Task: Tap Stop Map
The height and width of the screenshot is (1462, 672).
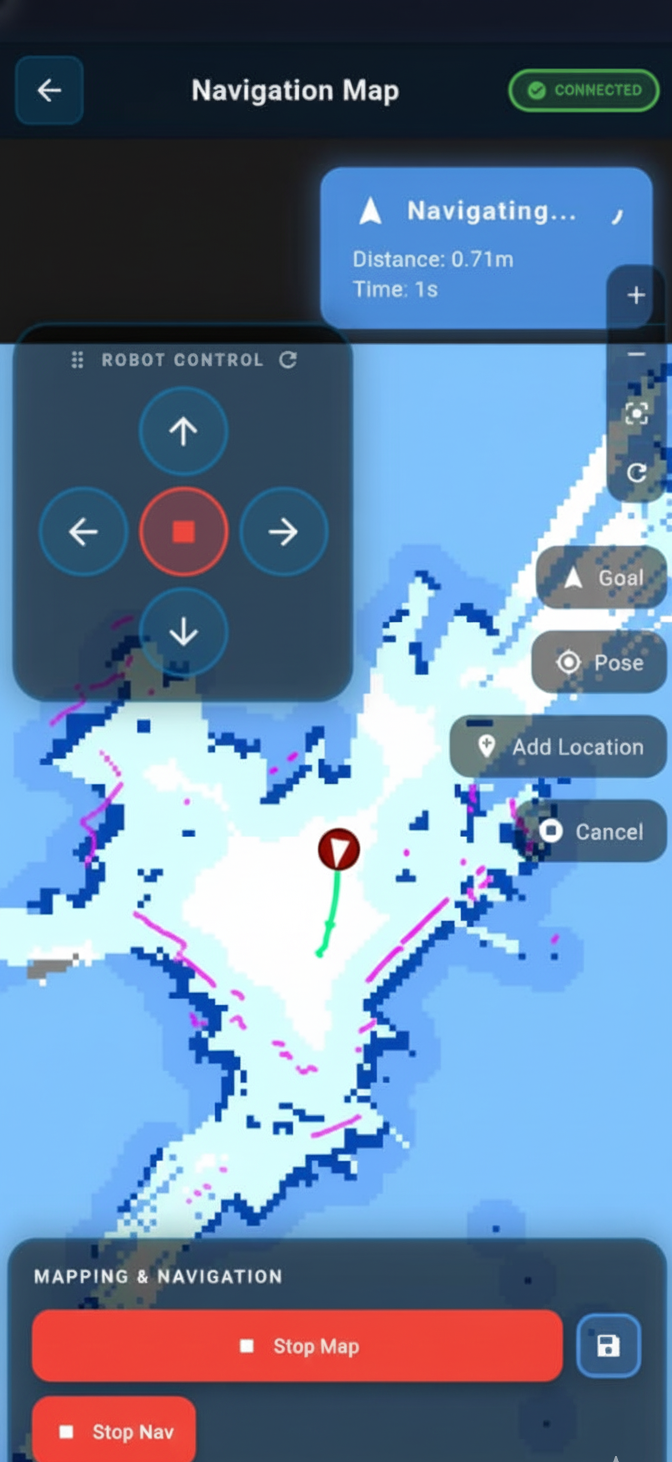Action: (x=297, y=1346)
